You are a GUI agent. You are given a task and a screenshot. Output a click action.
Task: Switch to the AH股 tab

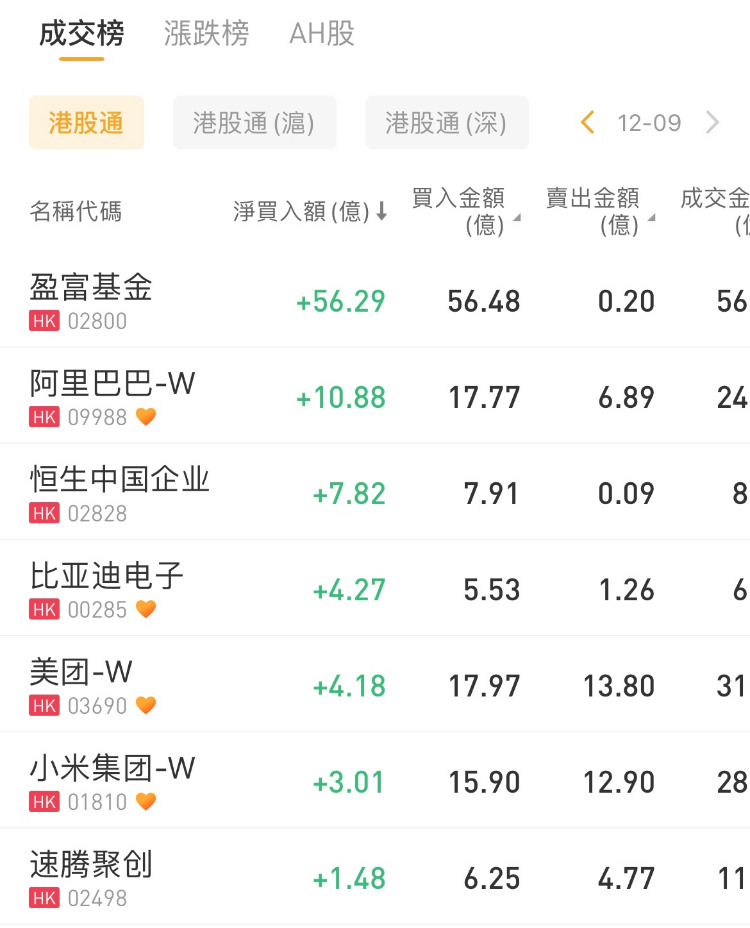pyautogui.click(x=322, y=34)
